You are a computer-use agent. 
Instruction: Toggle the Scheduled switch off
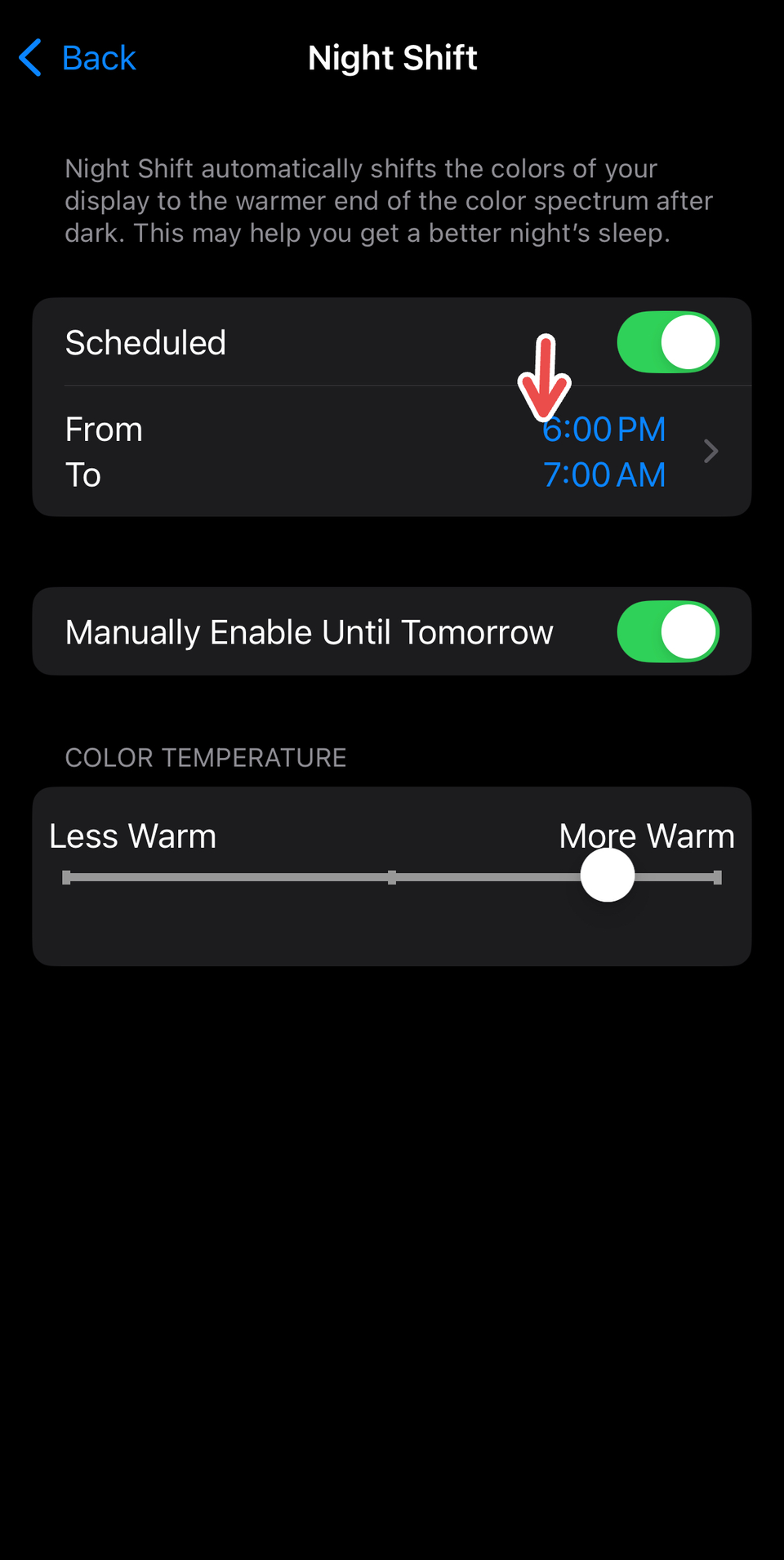pos(667,343)
